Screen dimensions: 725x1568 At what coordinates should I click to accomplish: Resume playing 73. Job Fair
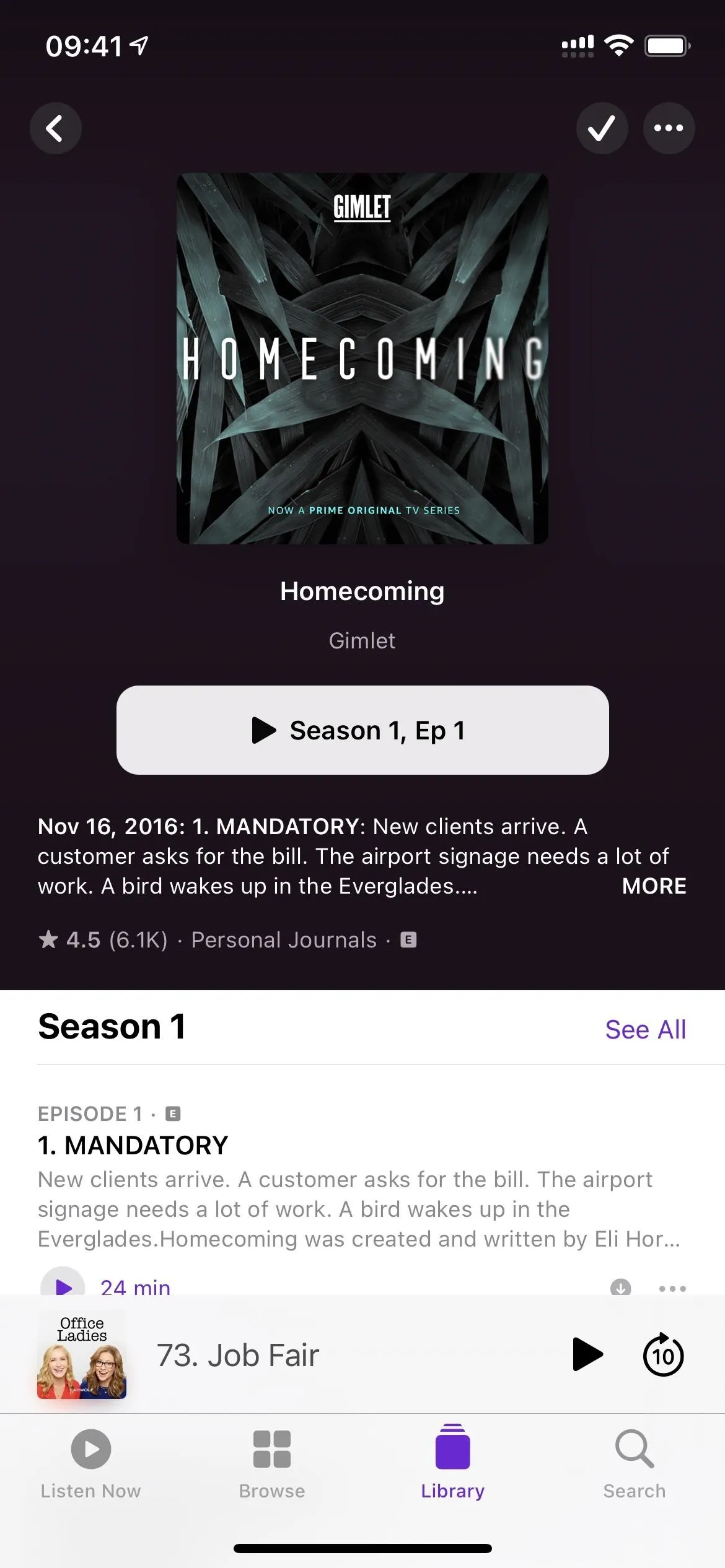tap(587, 1354)
